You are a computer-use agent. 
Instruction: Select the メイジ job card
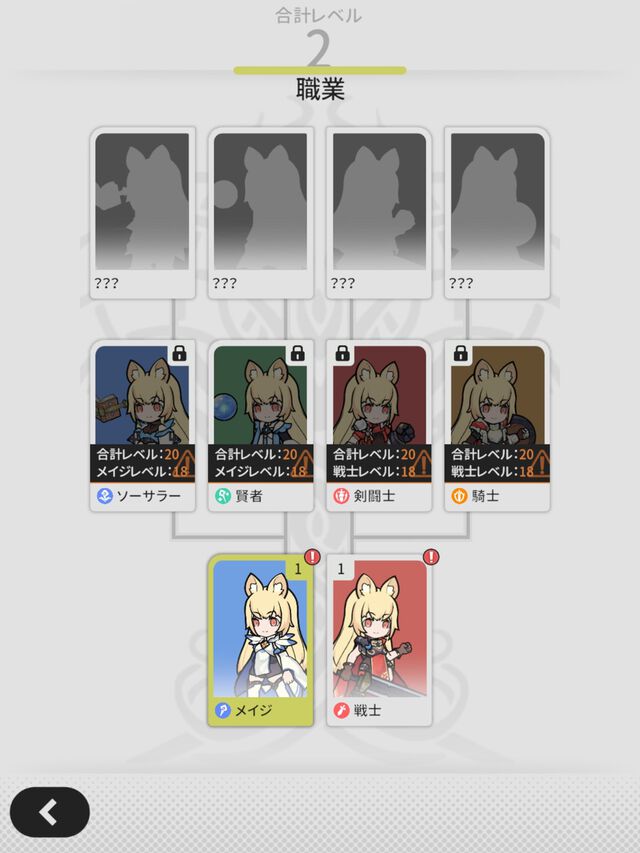[260, 640]
